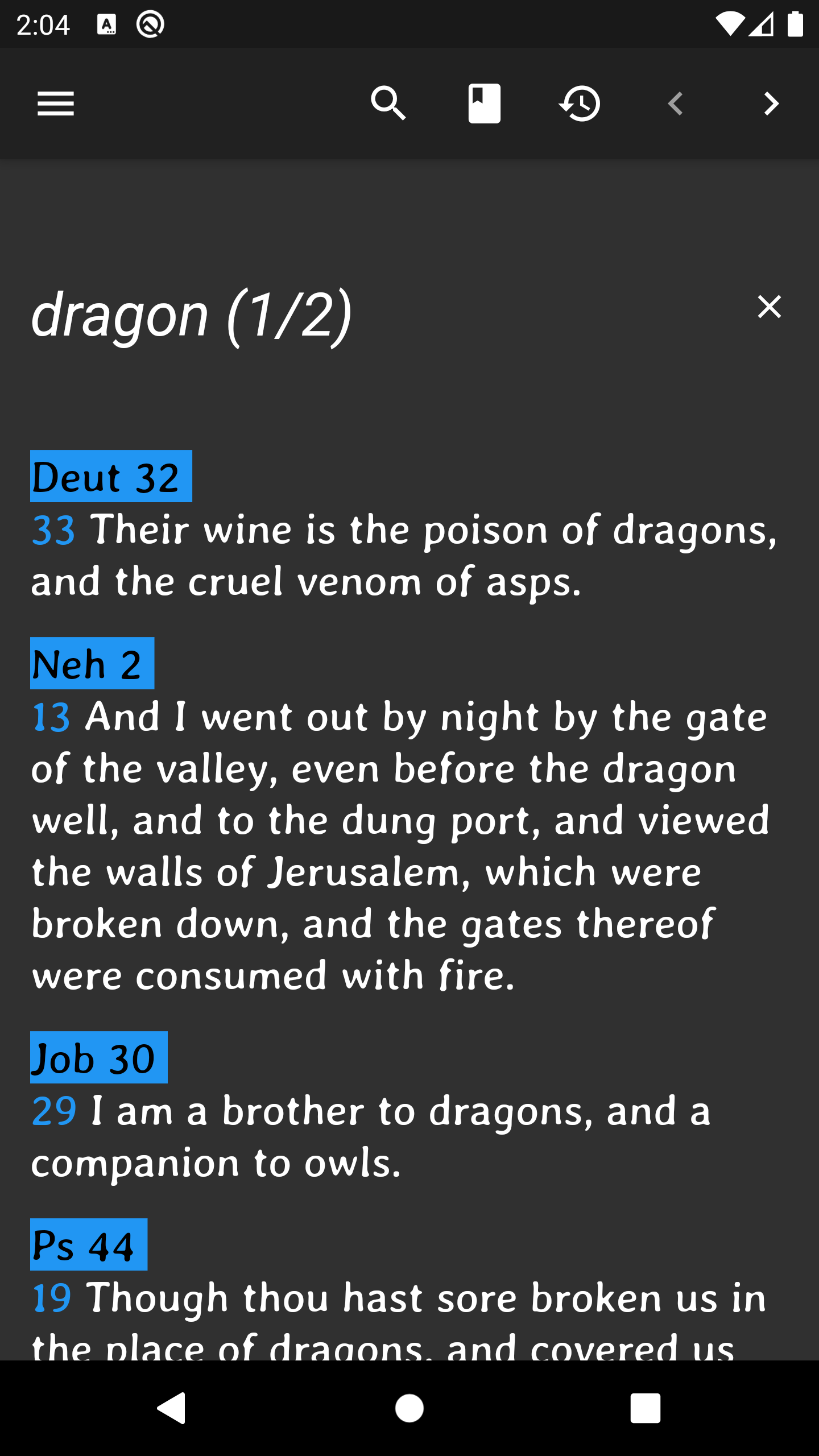Open the Job 30 chapter link
The height and width of the screenshot is (1456, 819).
coord(99,1058)
